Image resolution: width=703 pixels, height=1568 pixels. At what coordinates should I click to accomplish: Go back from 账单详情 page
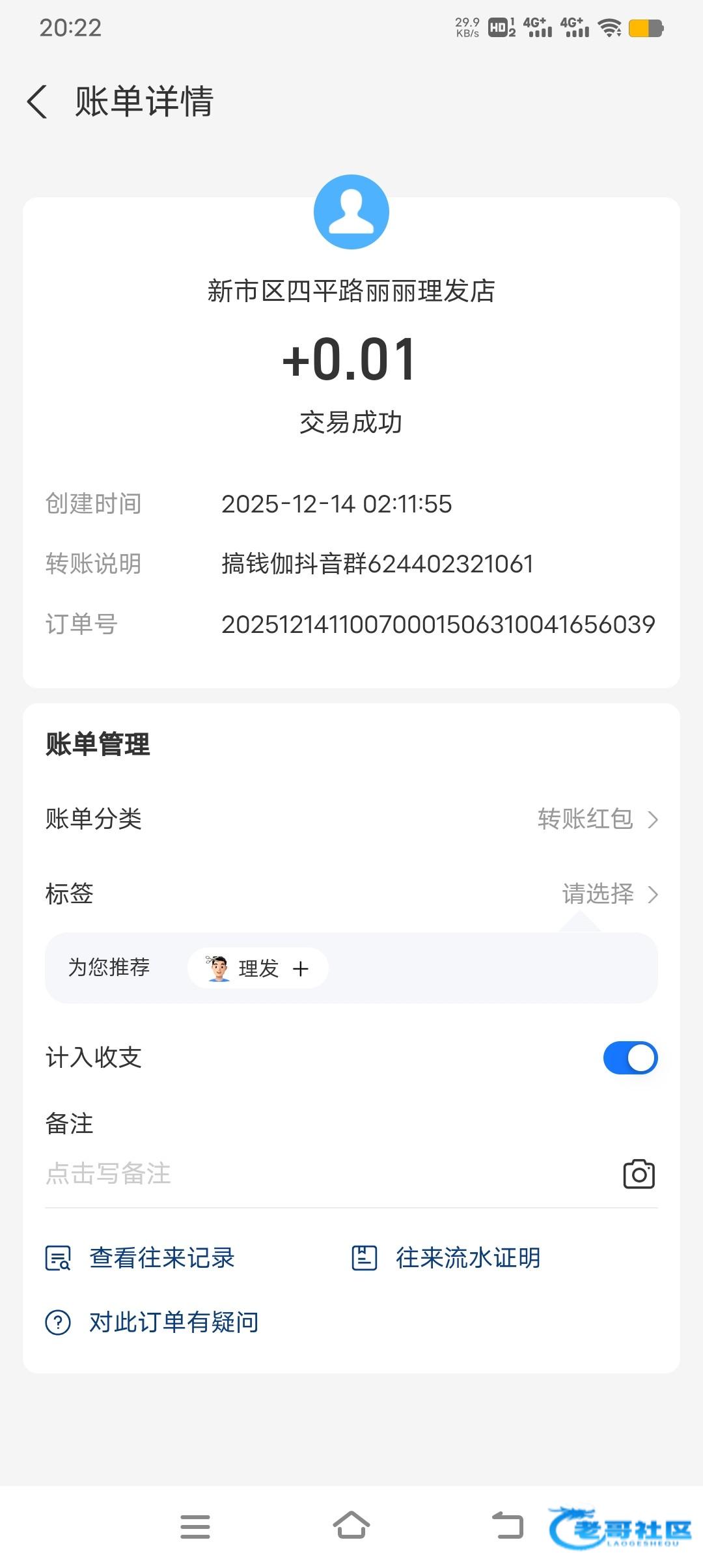tap(38, 102)
